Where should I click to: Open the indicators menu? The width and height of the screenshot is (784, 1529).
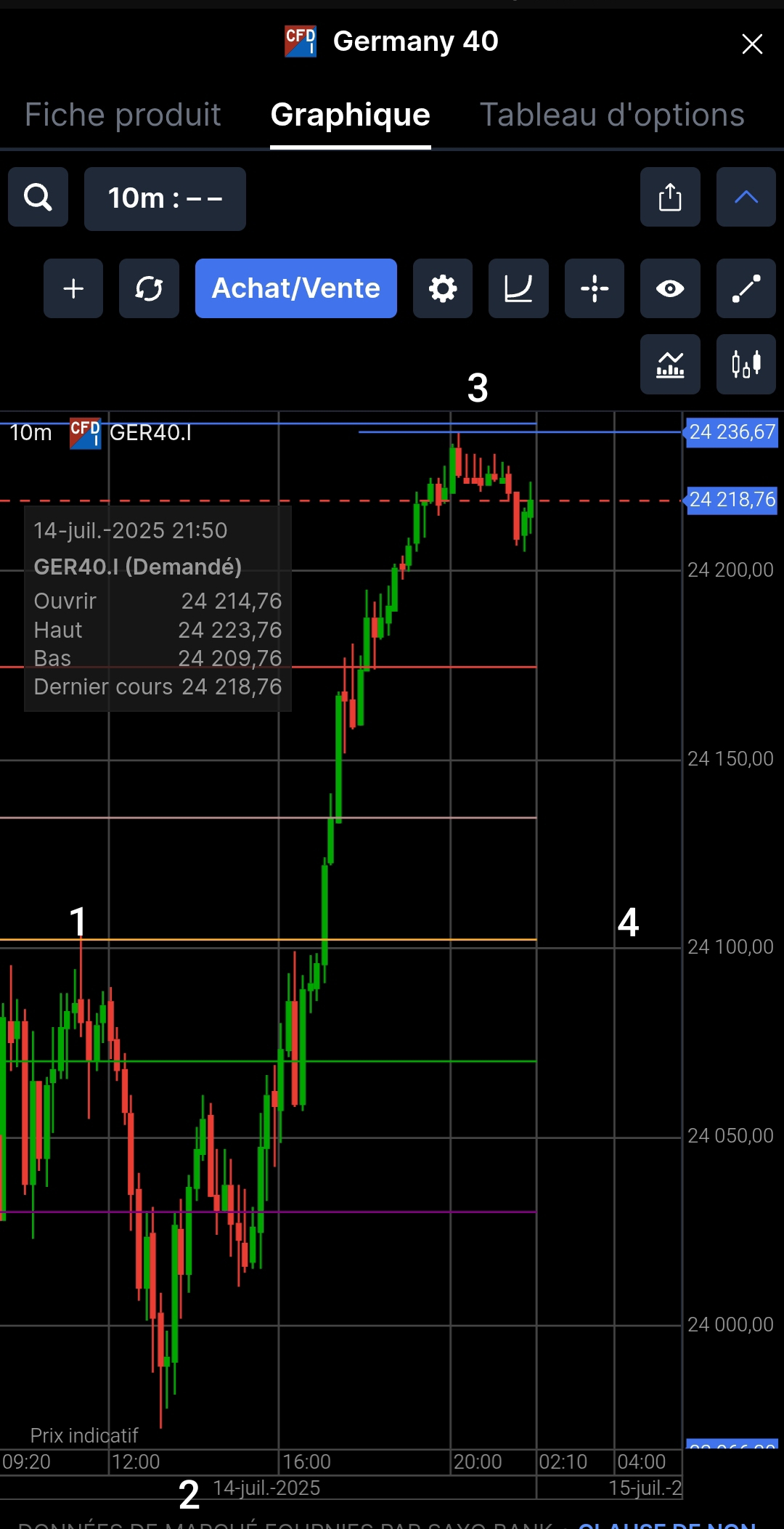tap(669, 364)
